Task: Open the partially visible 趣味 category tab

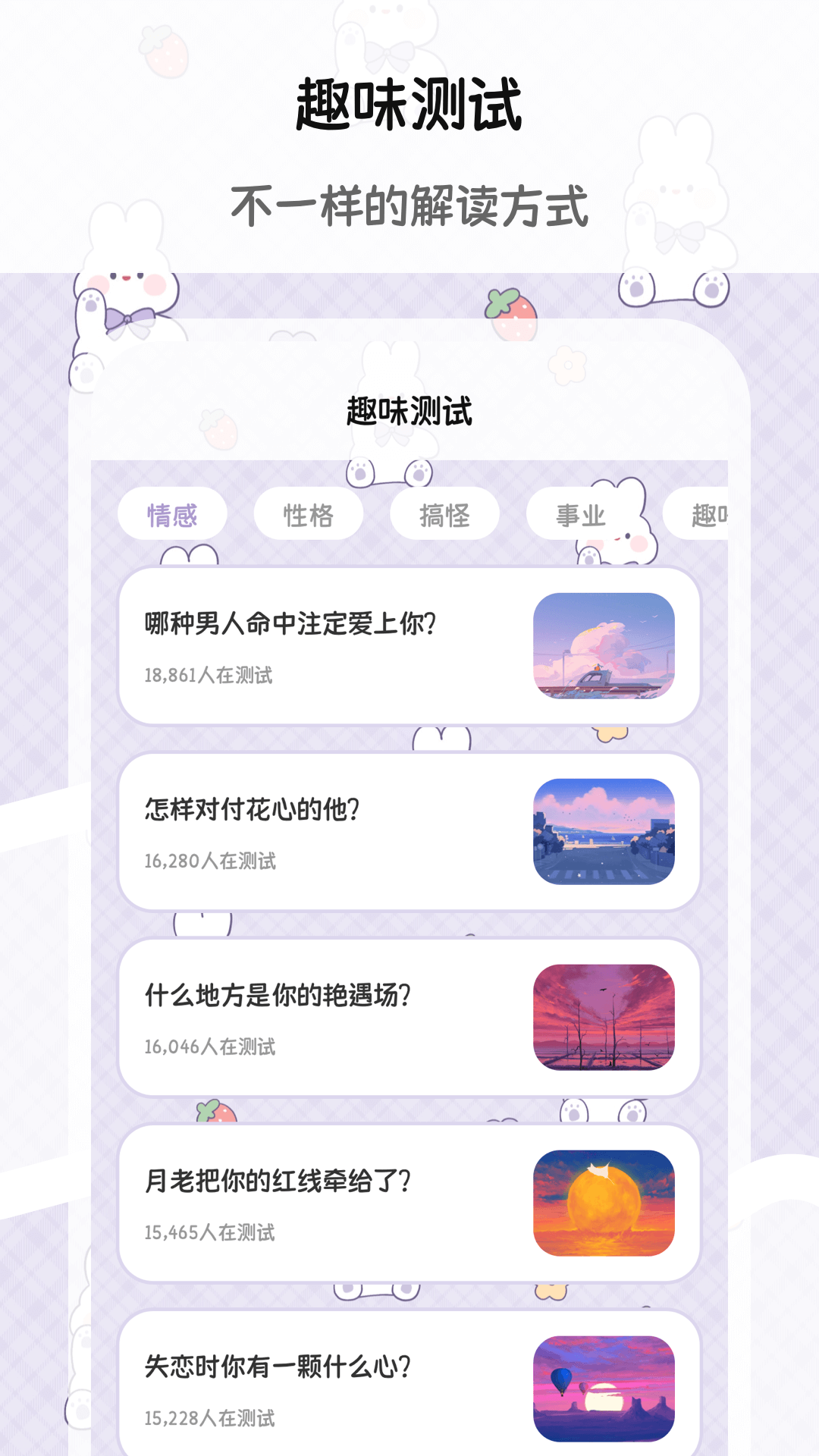Action: 713,514
